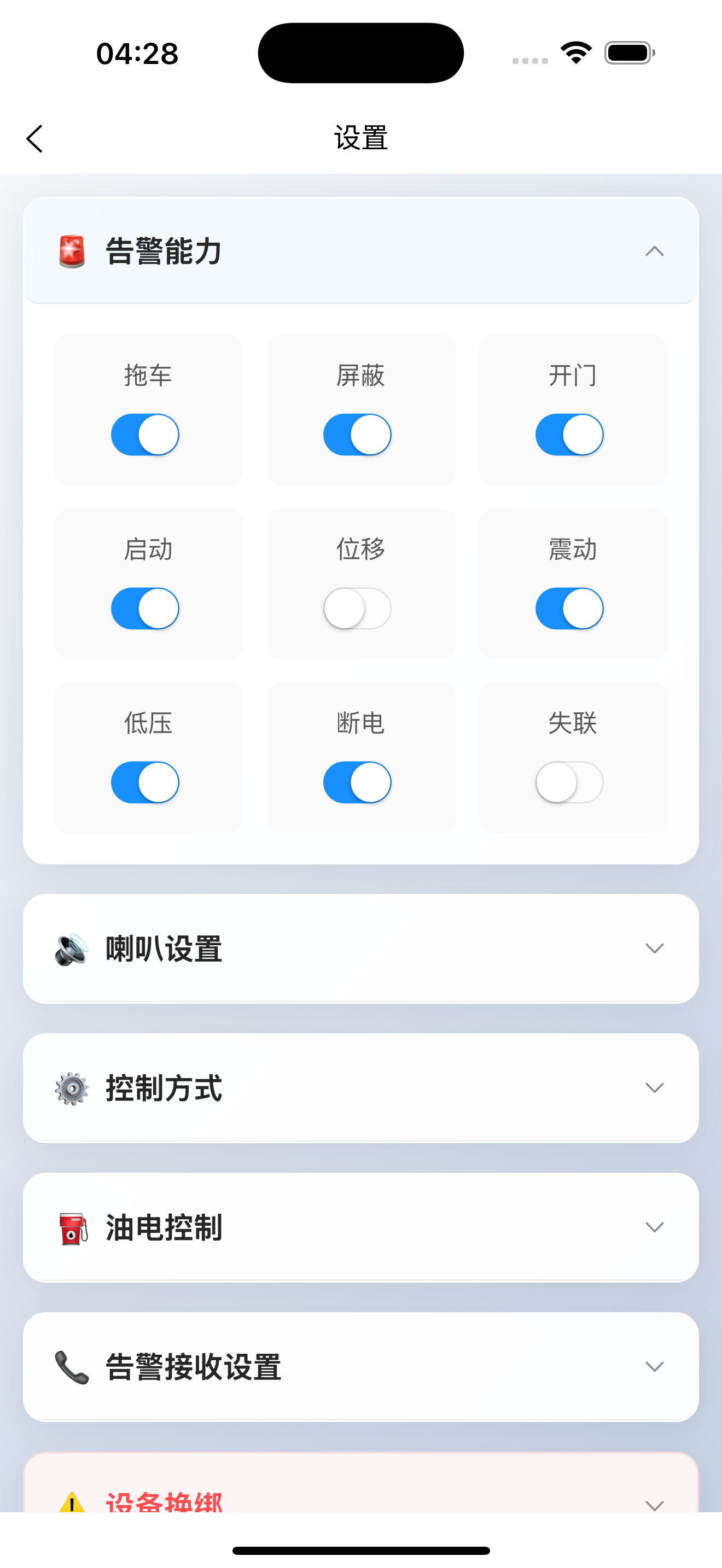The image size is (722, 1568).
Task: Disable the 低压 alarm switch
Action: pos(145,782)
